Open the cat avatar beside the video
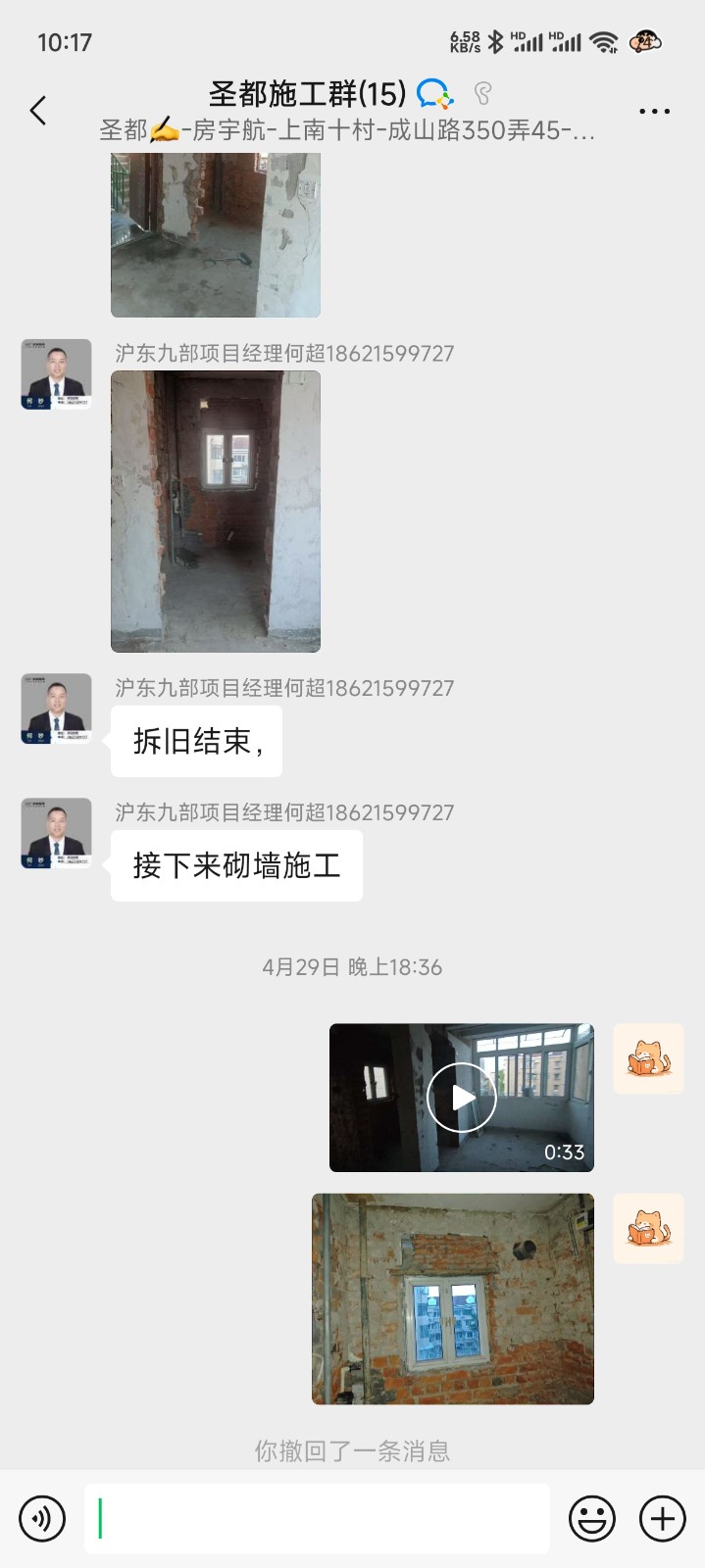Viewport: 705px width, 1568px height. pos(648,1058)
